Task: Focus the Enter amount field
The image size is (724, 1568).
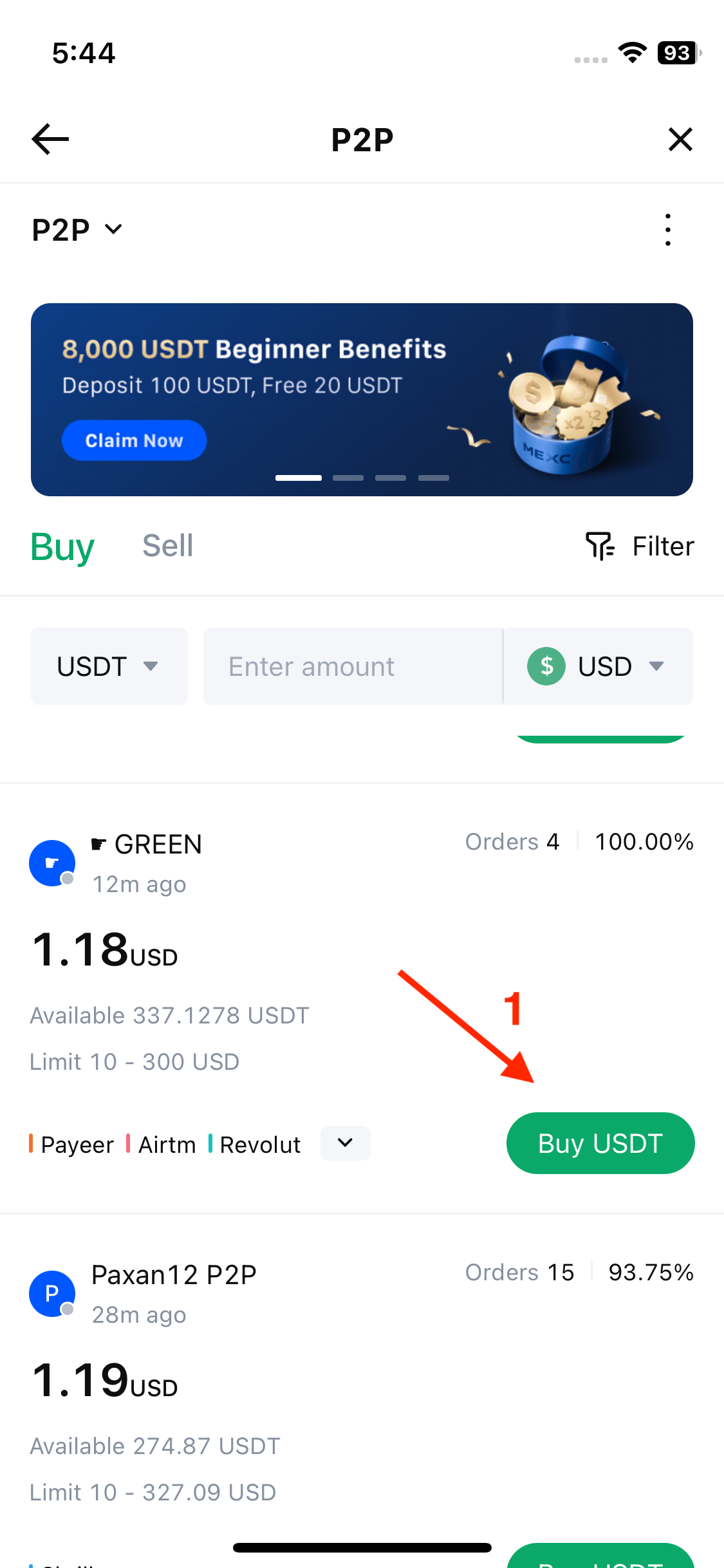Action: [351, 666]
